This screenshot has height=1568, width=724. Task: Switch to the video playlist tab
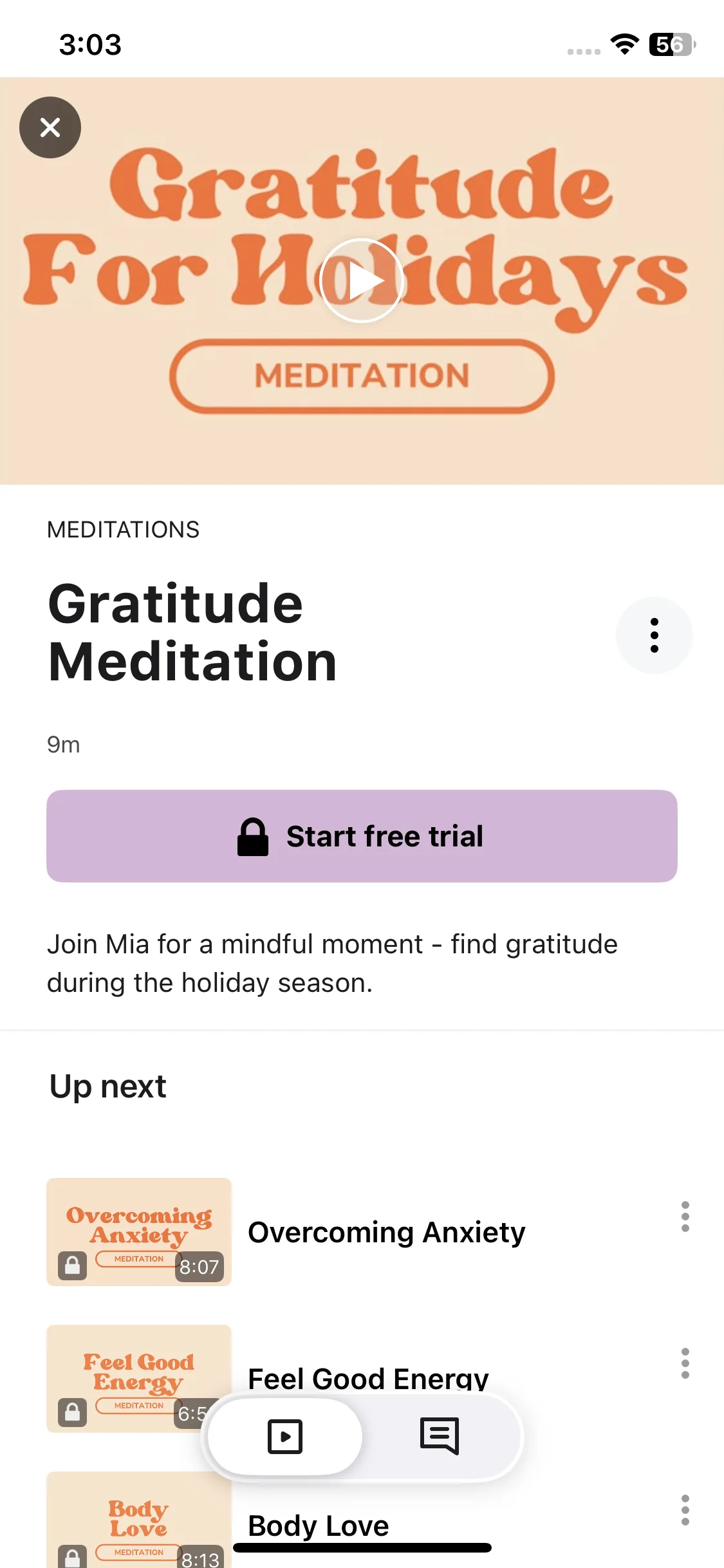285,1437
